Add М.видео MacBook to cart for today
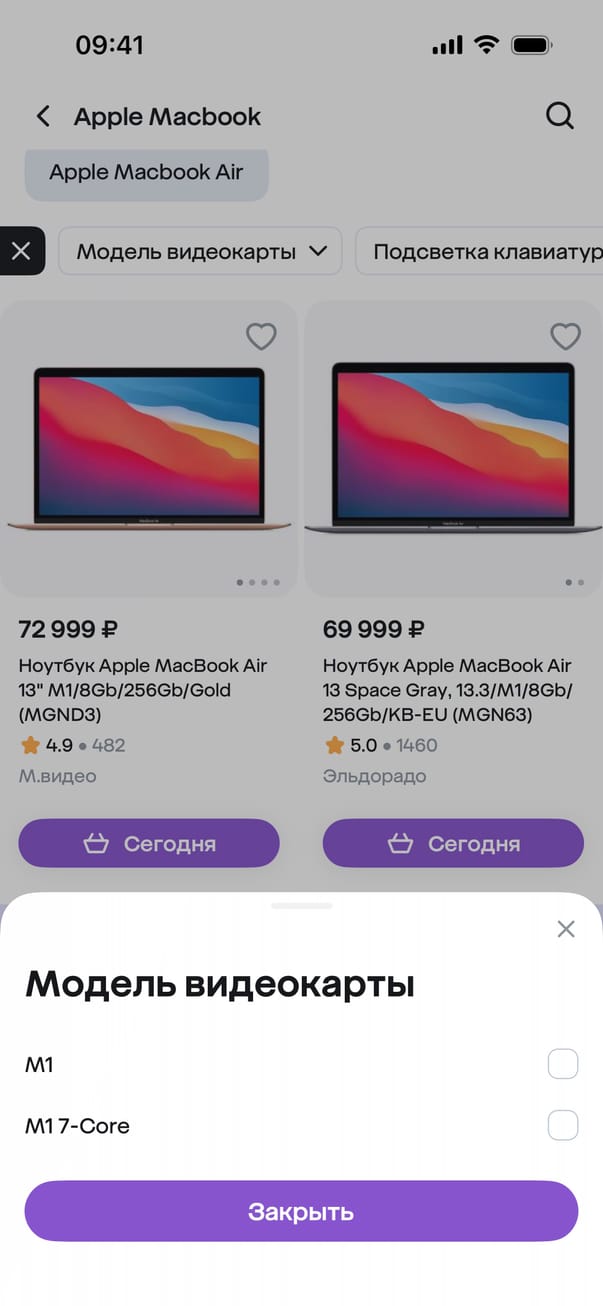603x1306 pixels. pyautogui.click(x=148, y=843)
